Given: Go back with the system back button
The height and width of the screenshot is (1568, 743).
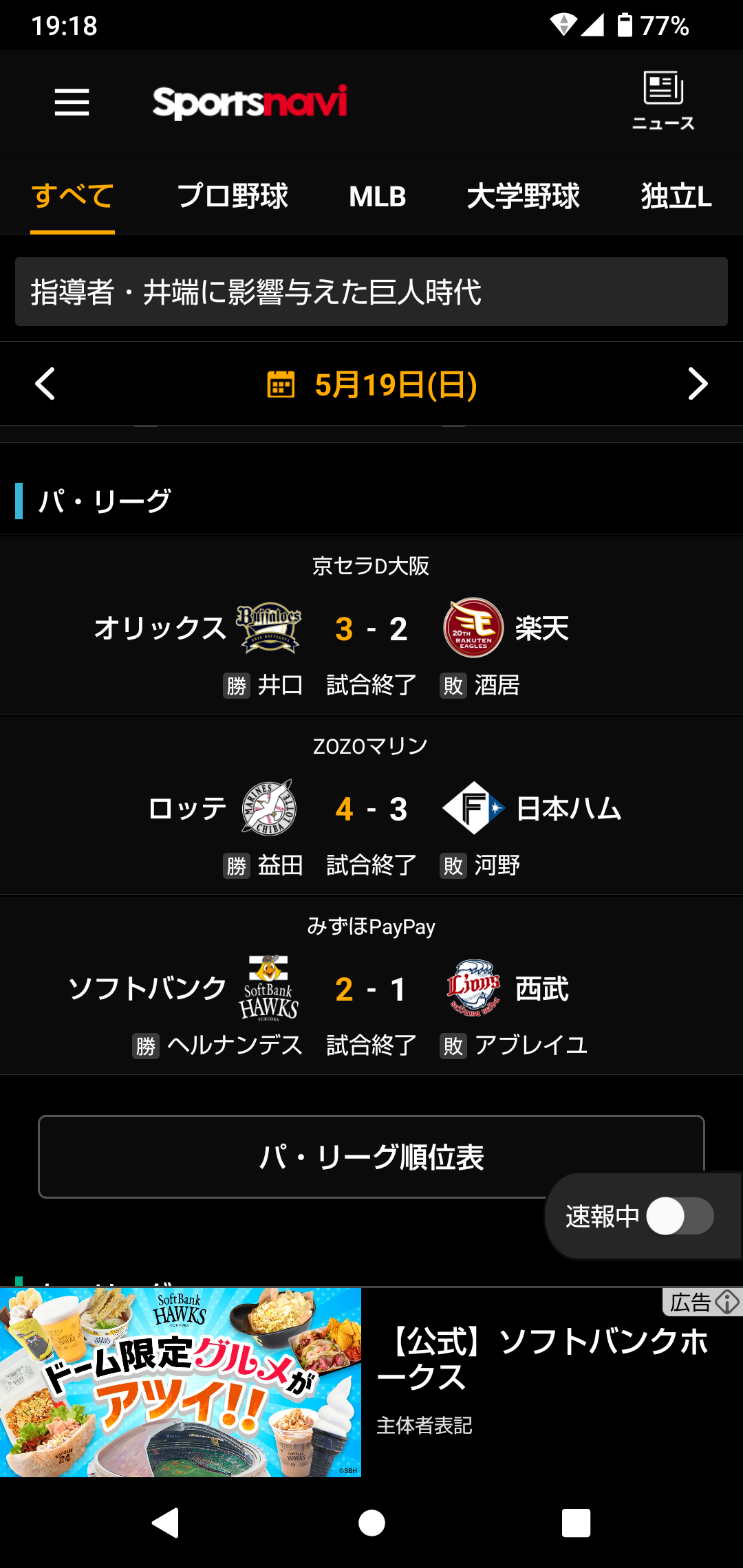Looking at the screenshot, I should 166,1523.
